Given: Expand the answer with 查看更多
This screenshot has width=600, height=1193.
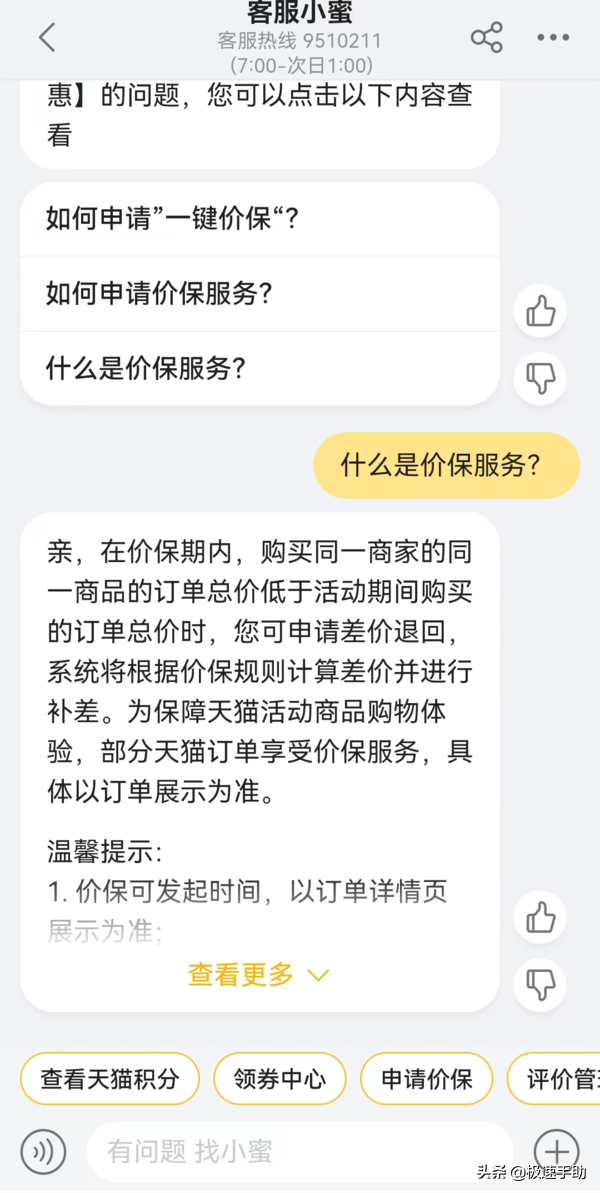Looking at the screenshot, I should 258,974.
